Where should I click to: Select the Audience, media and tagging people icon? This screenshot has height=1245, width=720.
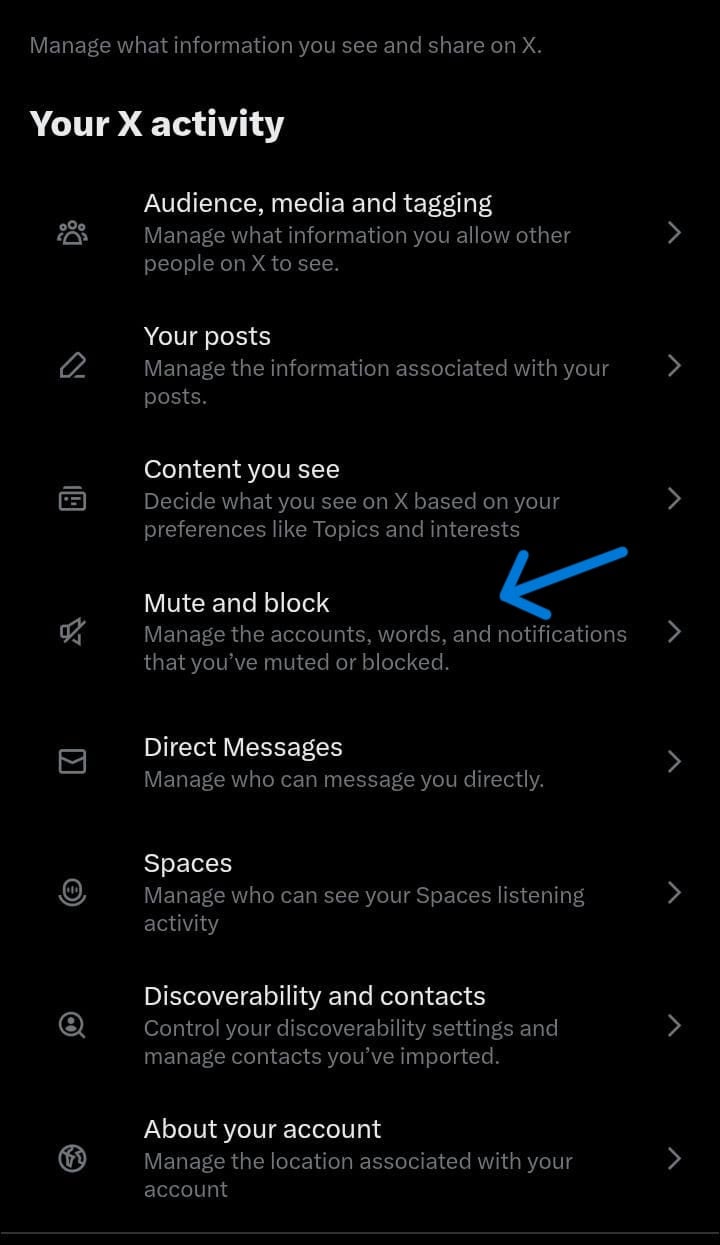point(72,233)
